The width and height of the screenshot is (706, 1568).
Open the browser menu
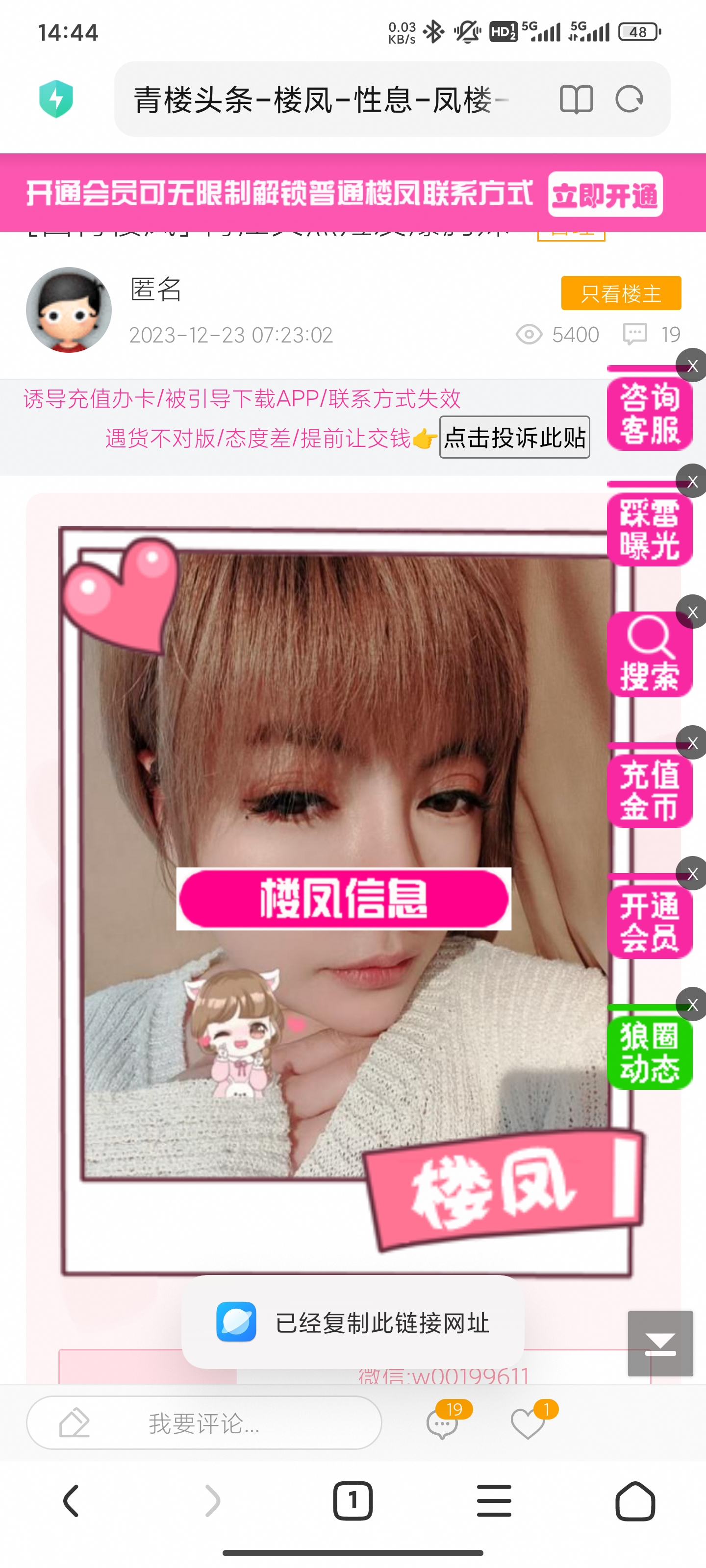[x=494, y=1500]
